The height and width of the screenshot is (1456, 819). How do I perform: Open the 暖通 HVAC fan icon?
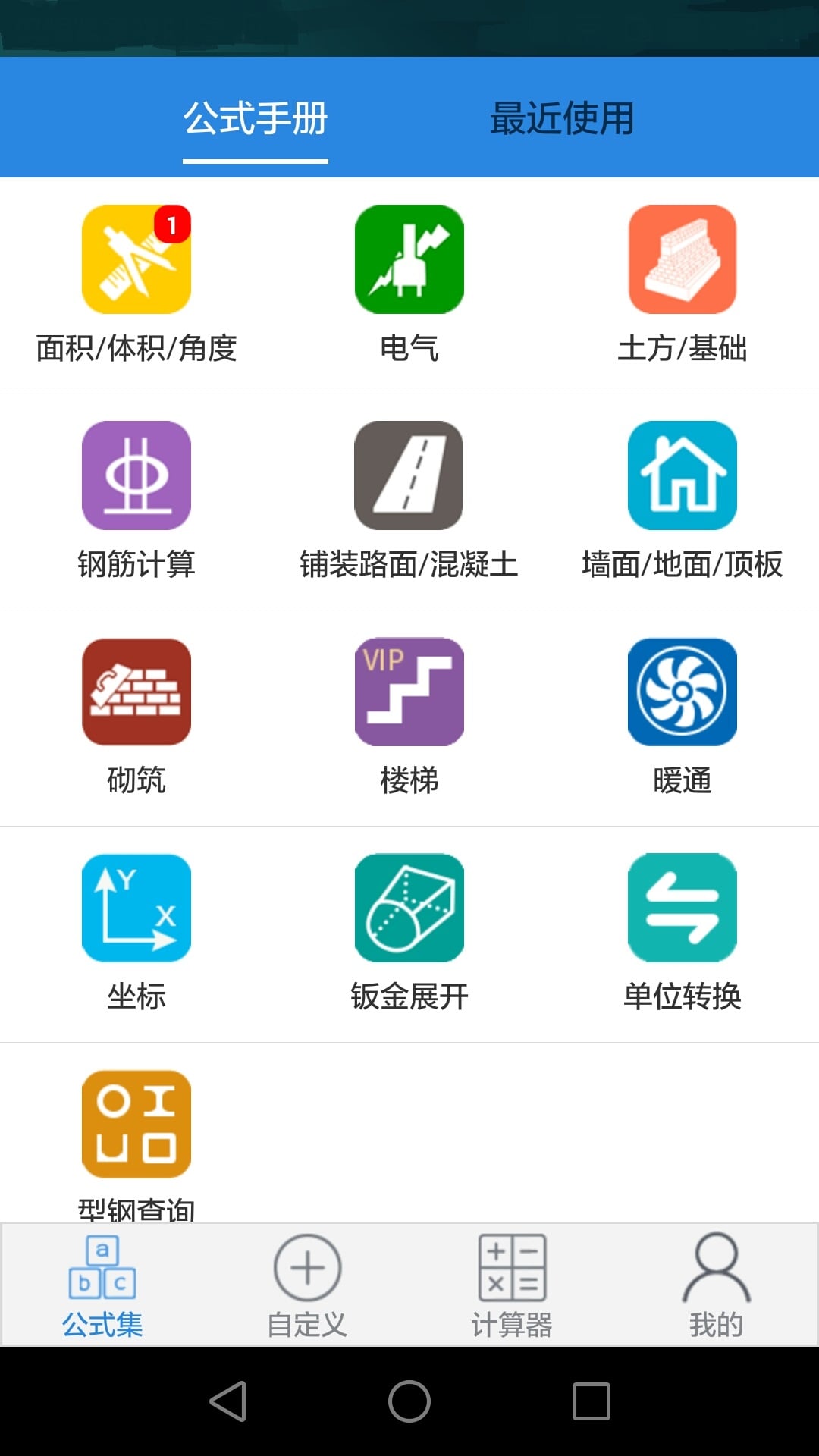click(681, 692)
